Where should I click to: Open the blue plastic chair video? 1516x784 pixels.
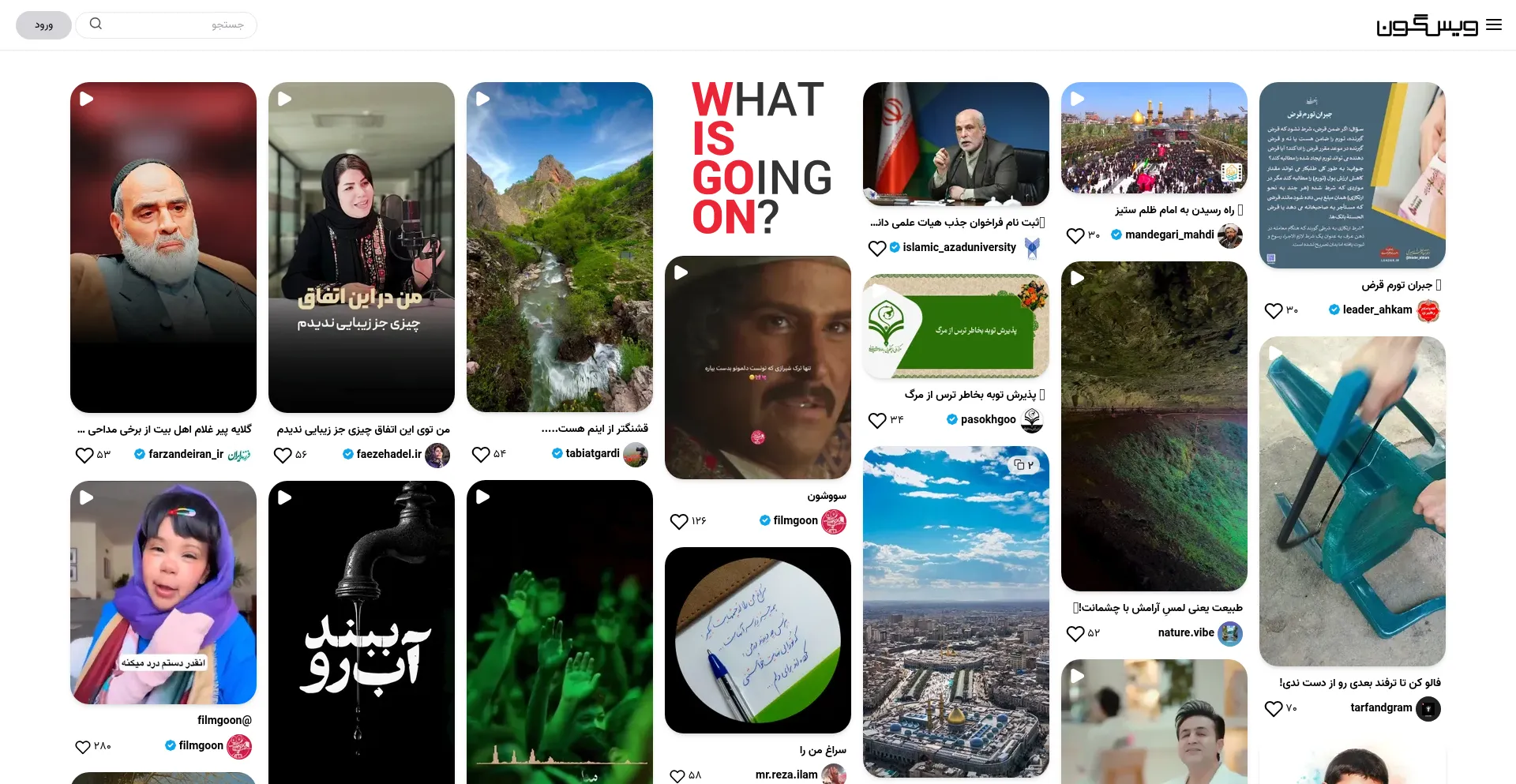1352,501
